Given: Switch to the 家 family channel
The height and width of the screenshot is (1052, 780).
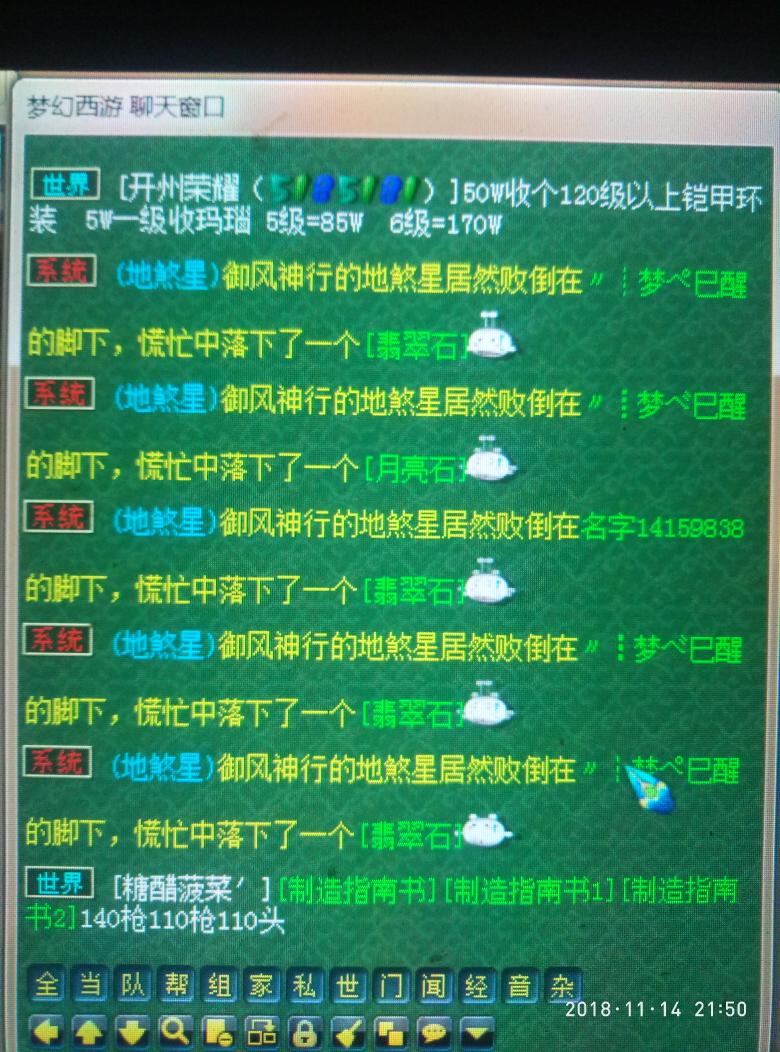Looking at the screenshot, I should (262, 986).
